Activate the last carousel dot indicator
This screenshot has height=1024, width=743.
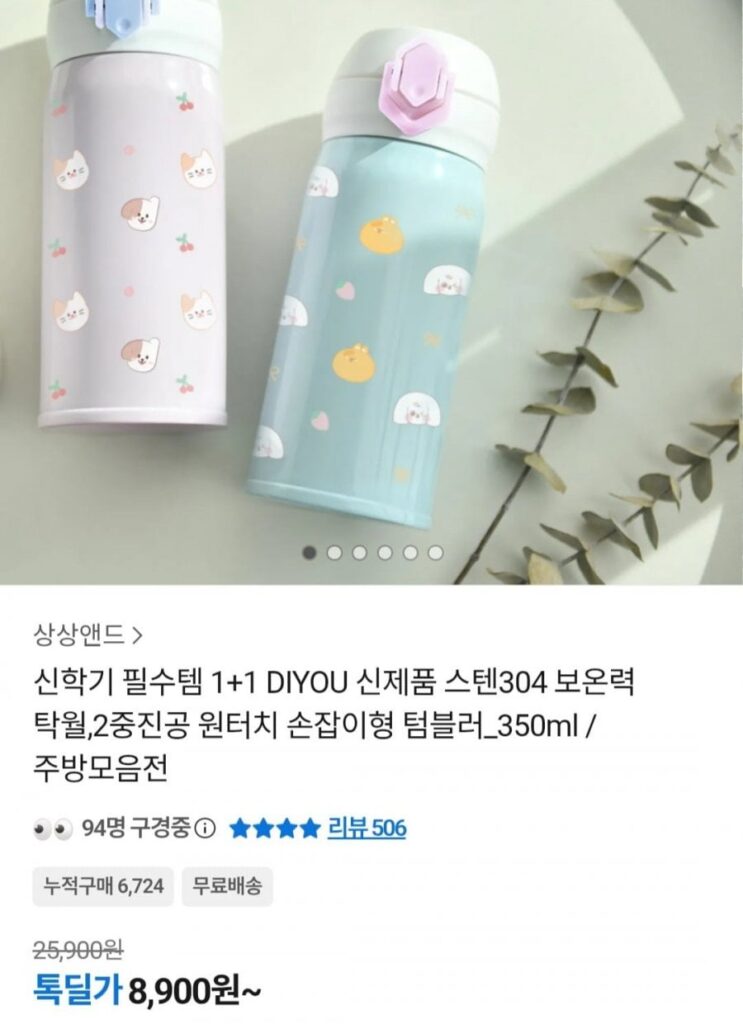(435, 552)
